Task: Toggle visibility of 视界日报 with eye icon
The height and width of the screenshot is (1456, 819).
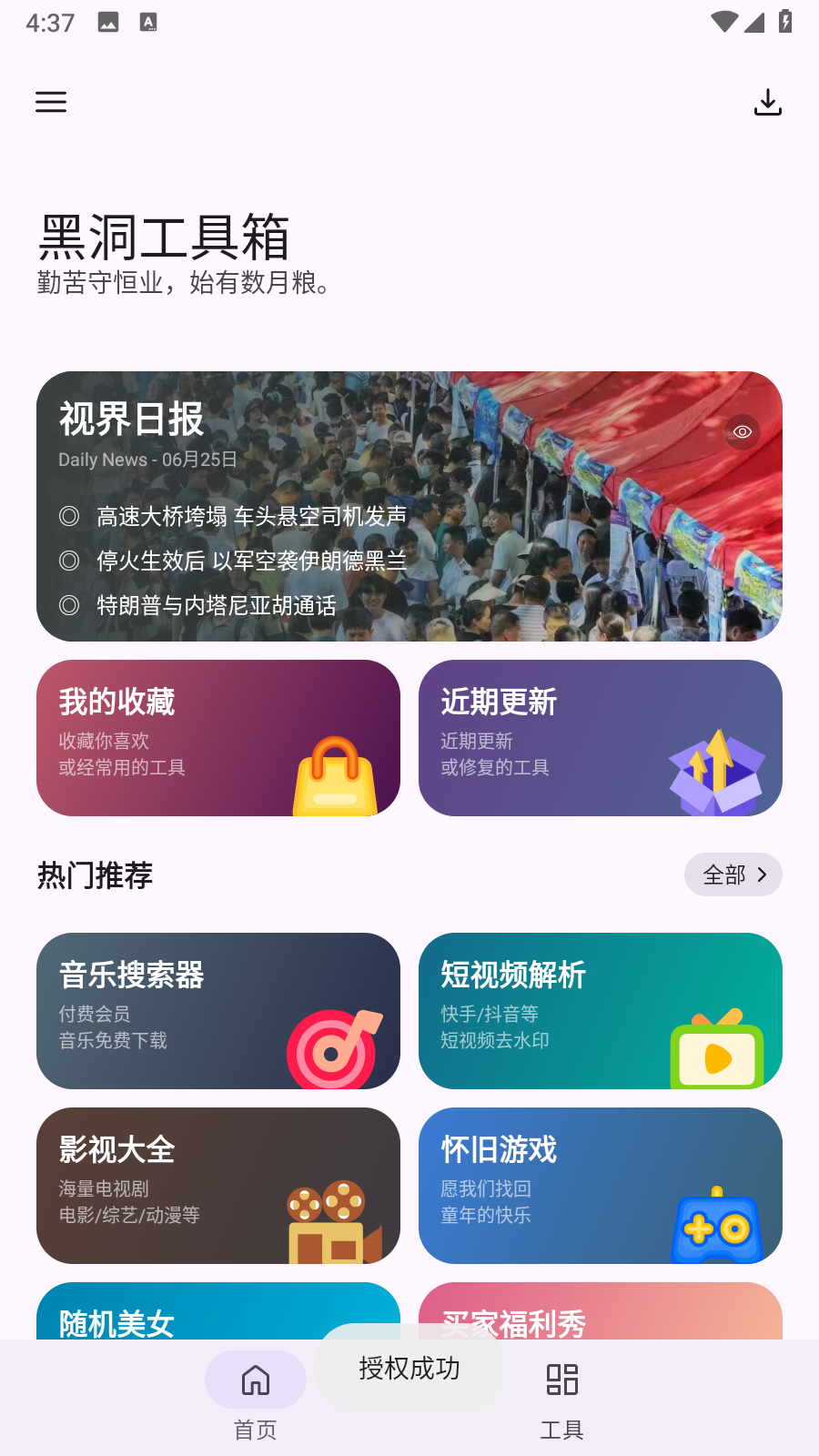Action: 742,432
